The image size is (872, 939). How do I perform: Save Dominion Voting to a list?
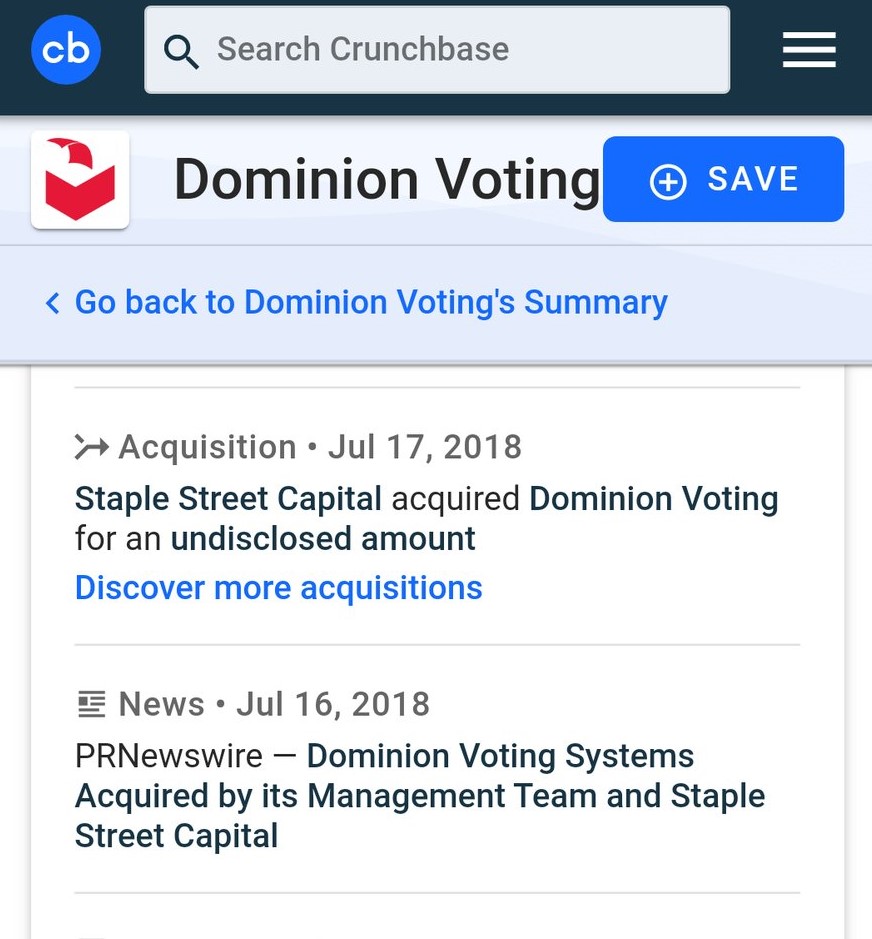click(723, 180)
